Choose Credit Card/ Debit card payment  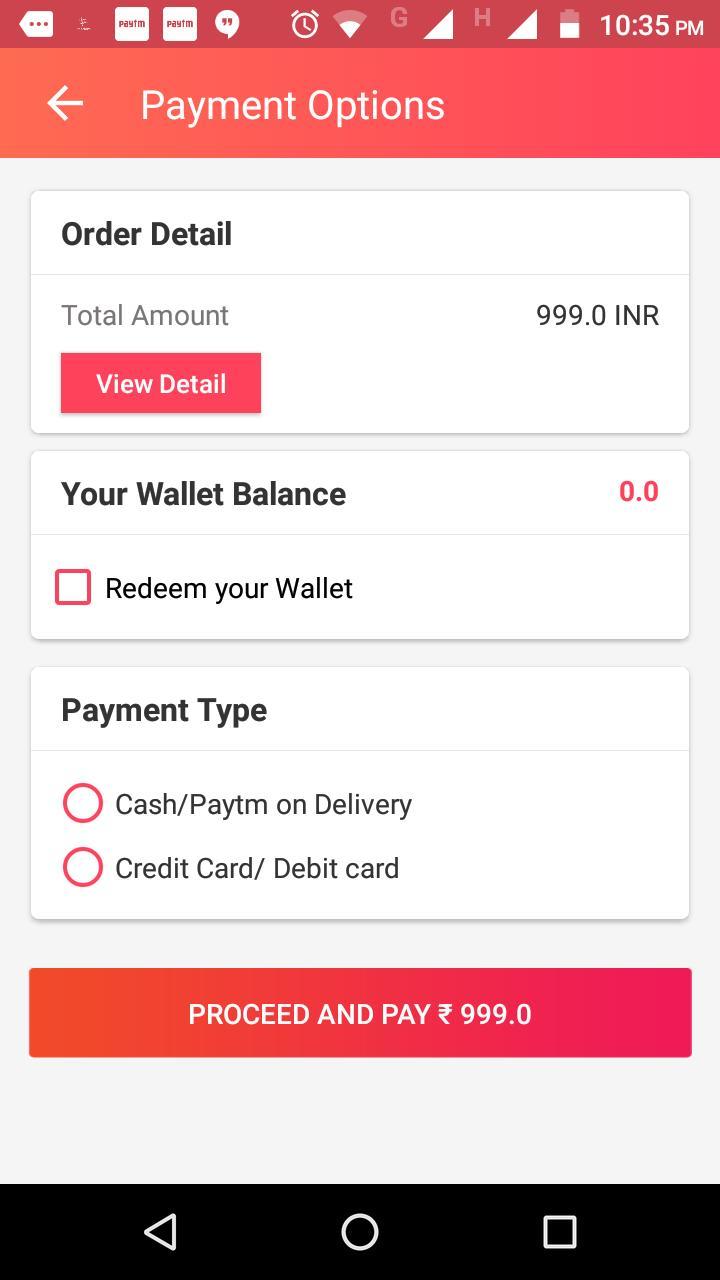83,867
